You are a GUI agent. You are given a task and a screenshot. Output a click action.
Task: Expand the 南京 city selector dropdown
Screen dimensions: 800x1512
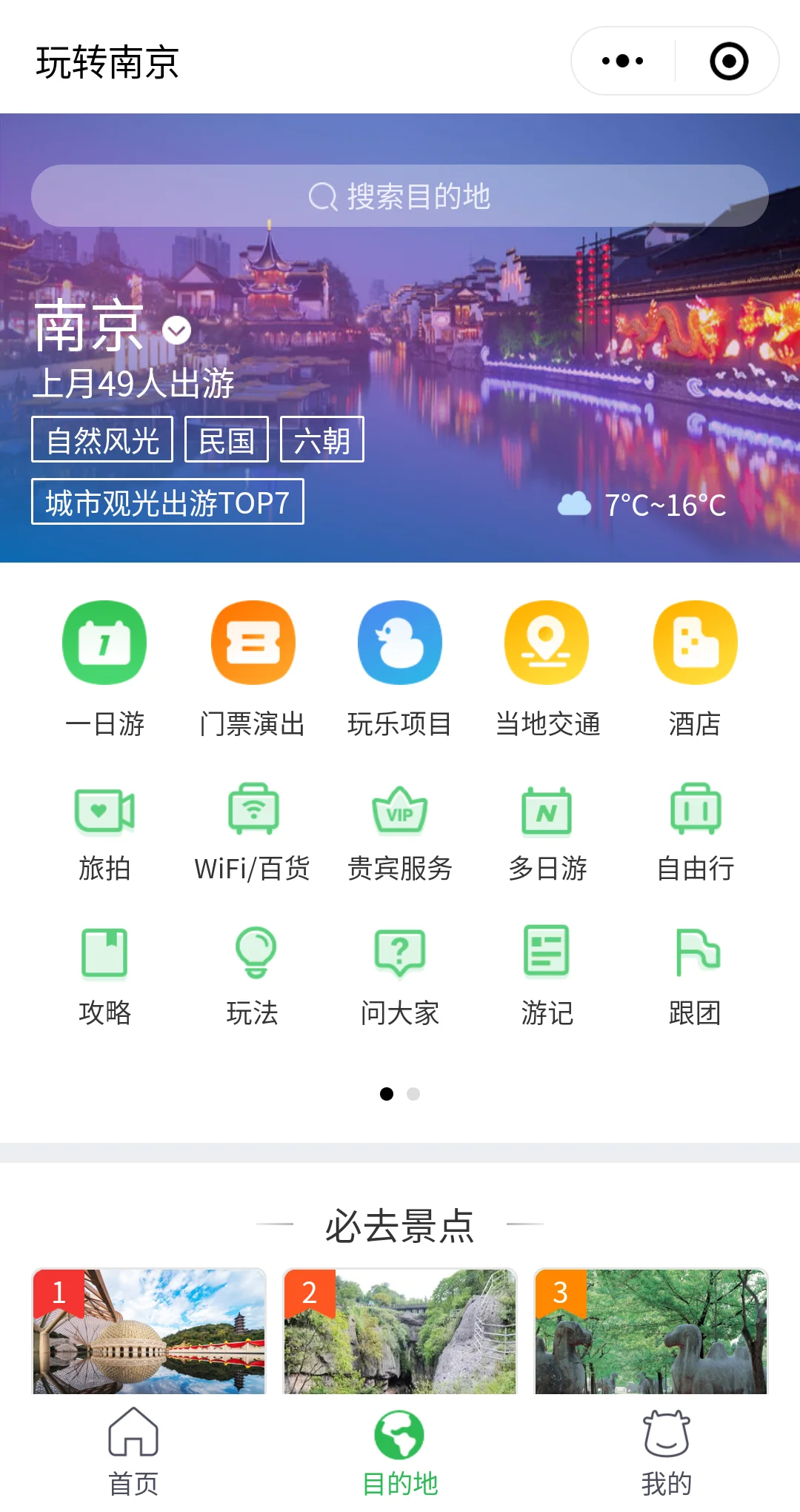pyautogui.click(x=176, y=331)
